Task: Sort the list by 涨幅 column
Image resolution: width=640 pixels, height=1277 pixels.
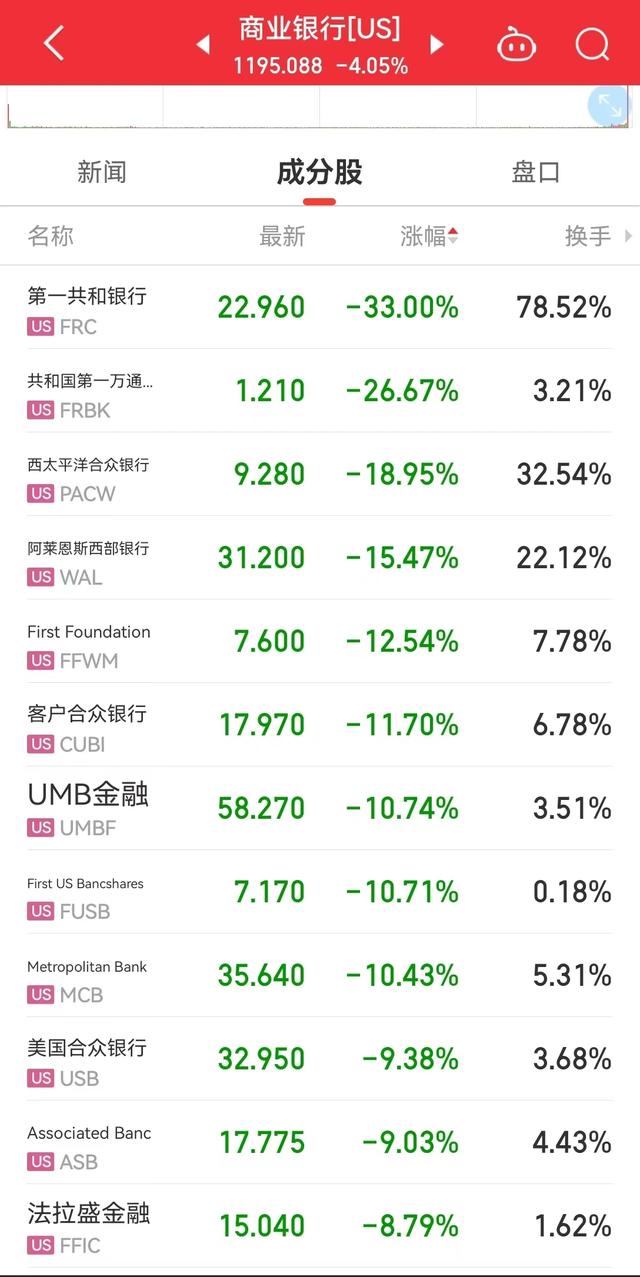Action: click(x=429, y=236)
